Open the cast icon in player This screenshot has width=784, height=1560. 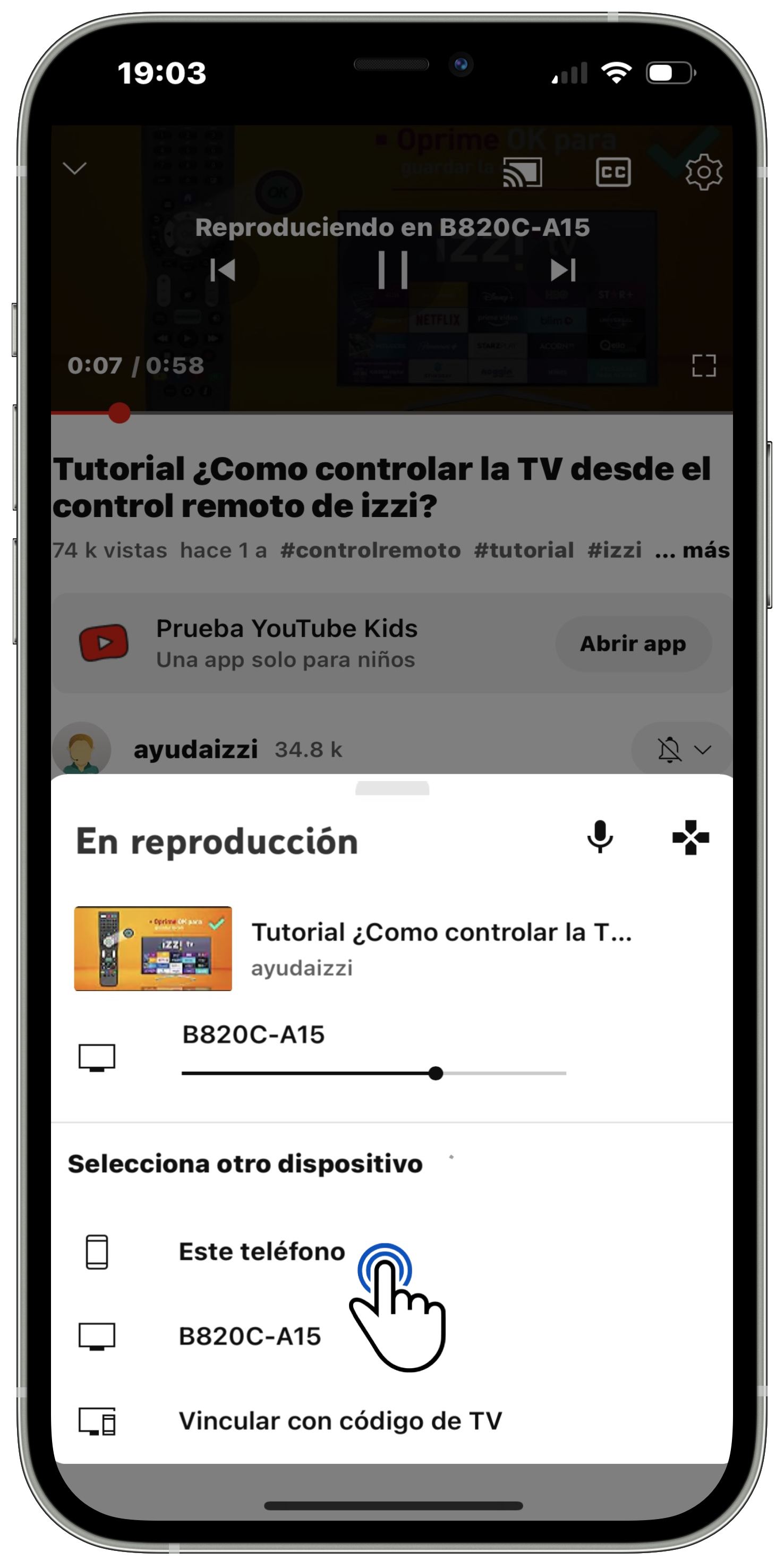click(x=522, y=172)
